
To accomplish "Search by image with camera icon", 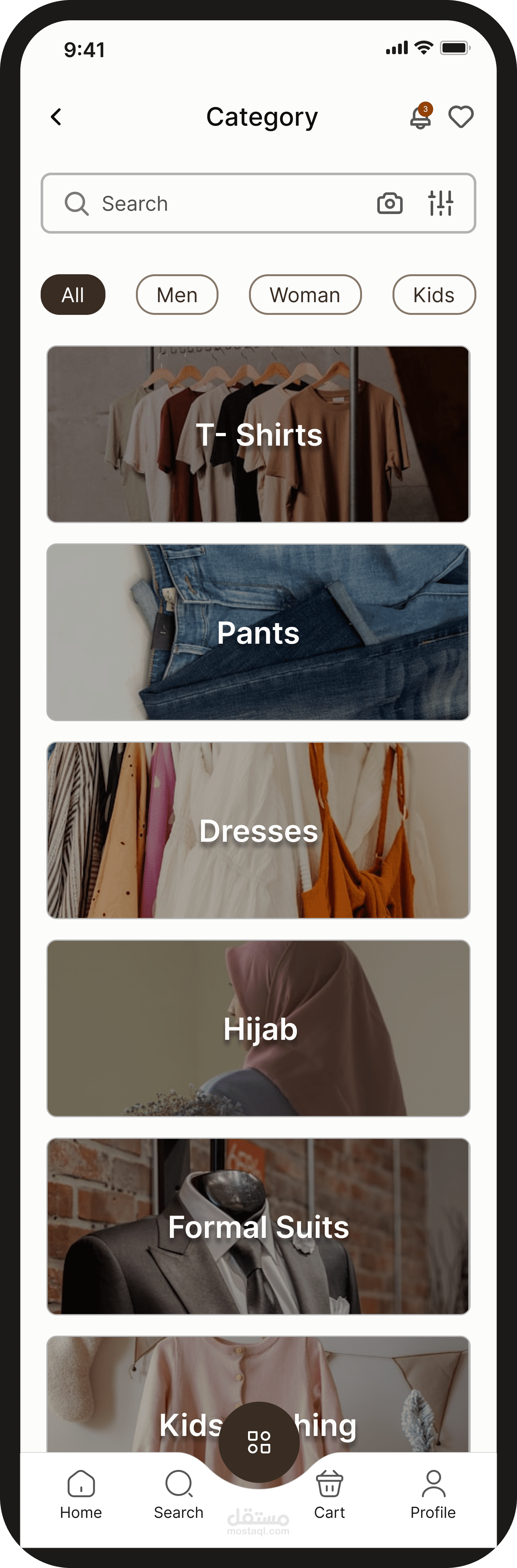I will [390, 203].
